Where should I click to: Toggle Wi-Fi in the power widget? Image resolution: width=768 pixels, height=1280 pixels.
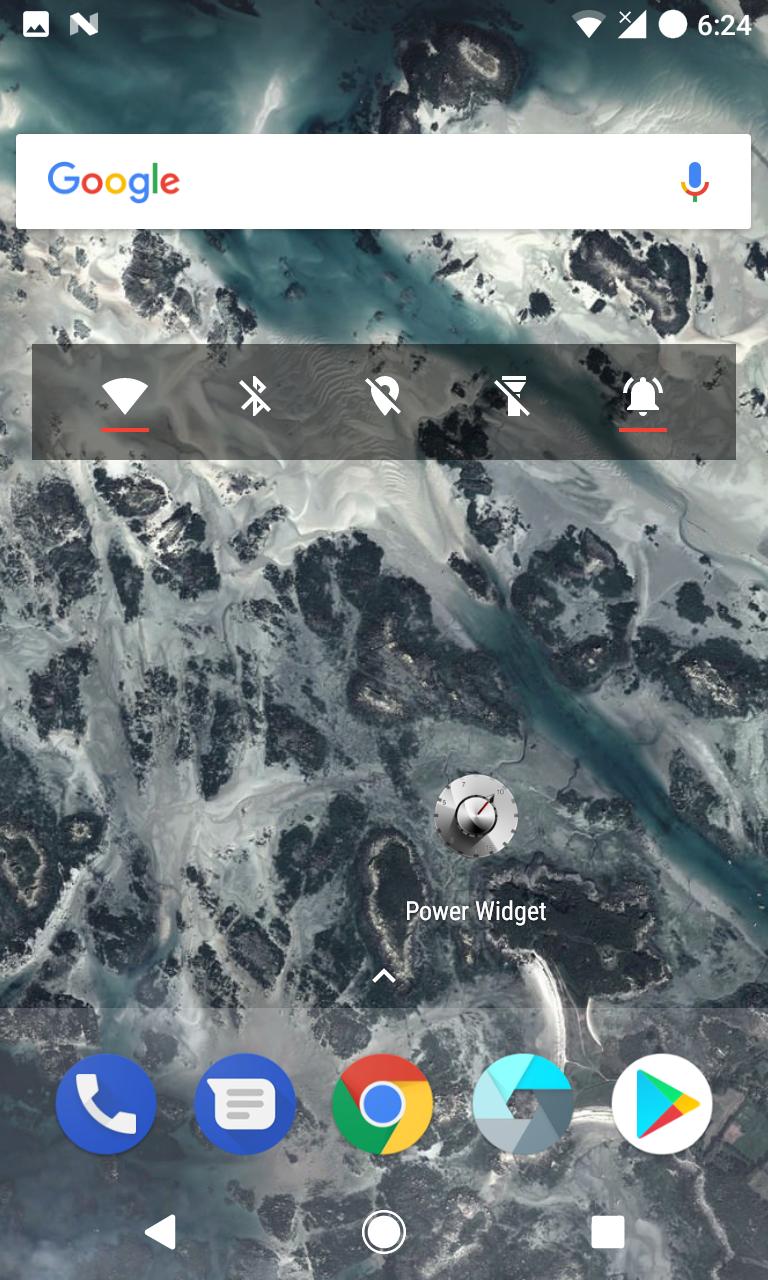(x=125, y=400)
